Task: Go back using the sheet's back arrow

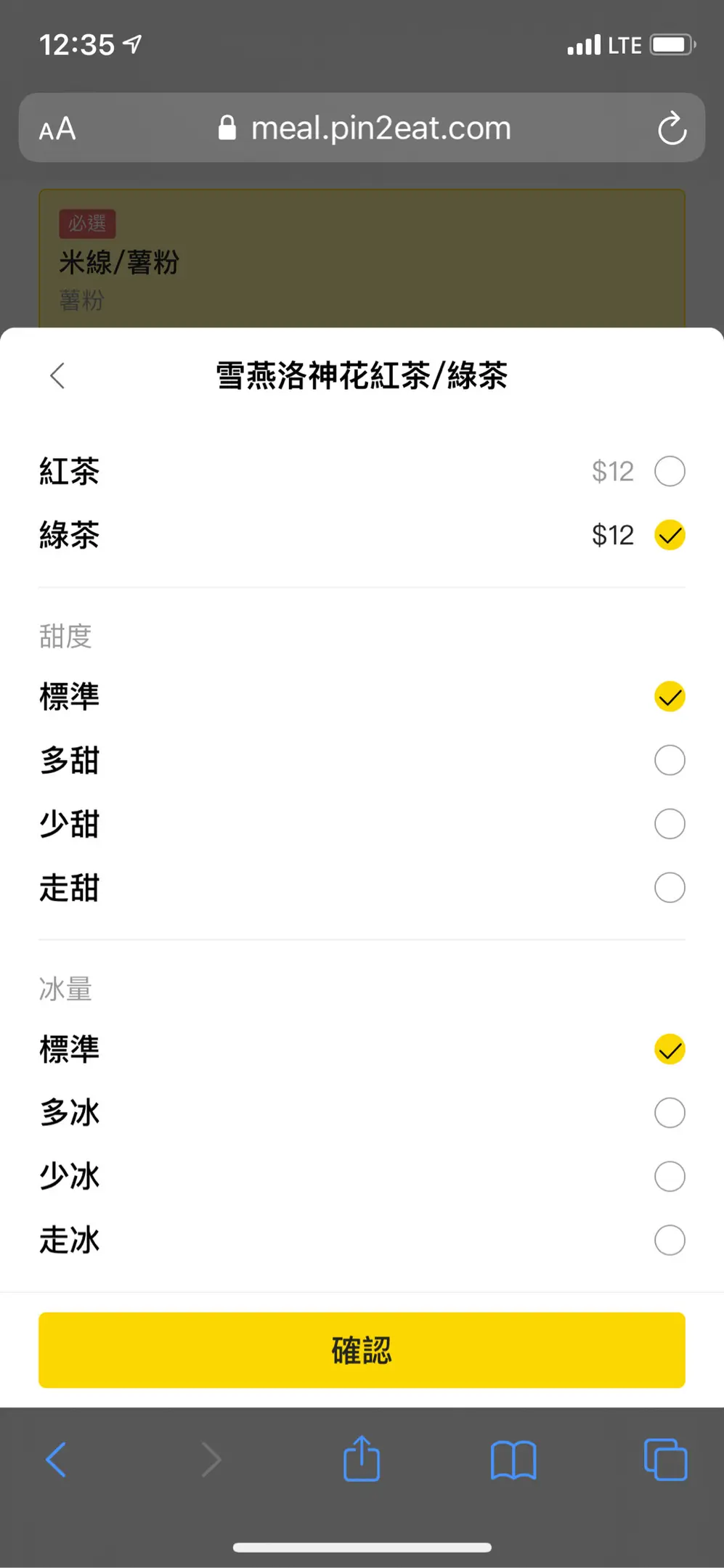Action: (57, 376)
